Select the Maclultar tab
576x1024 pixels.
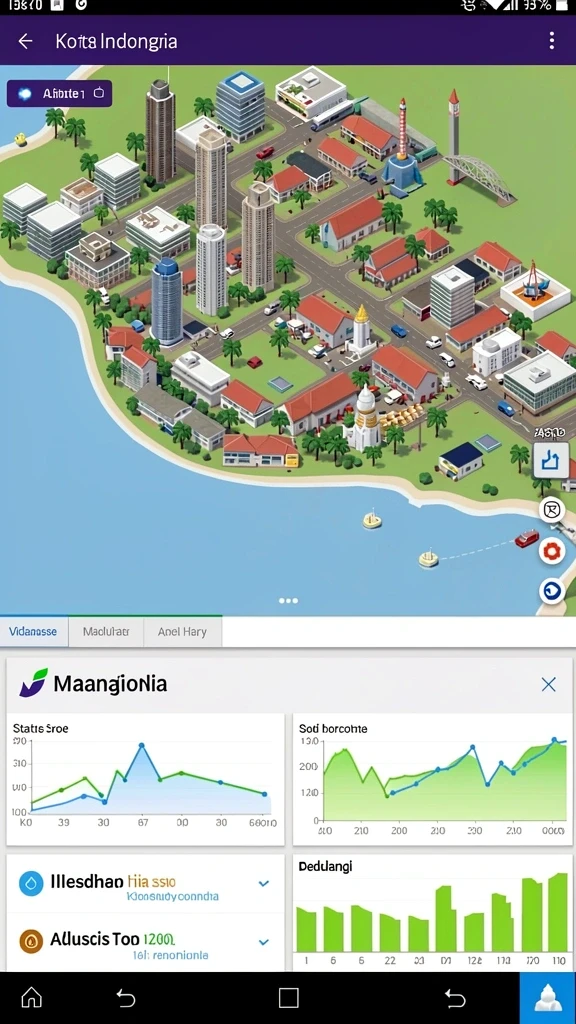[x=106, y=632]
